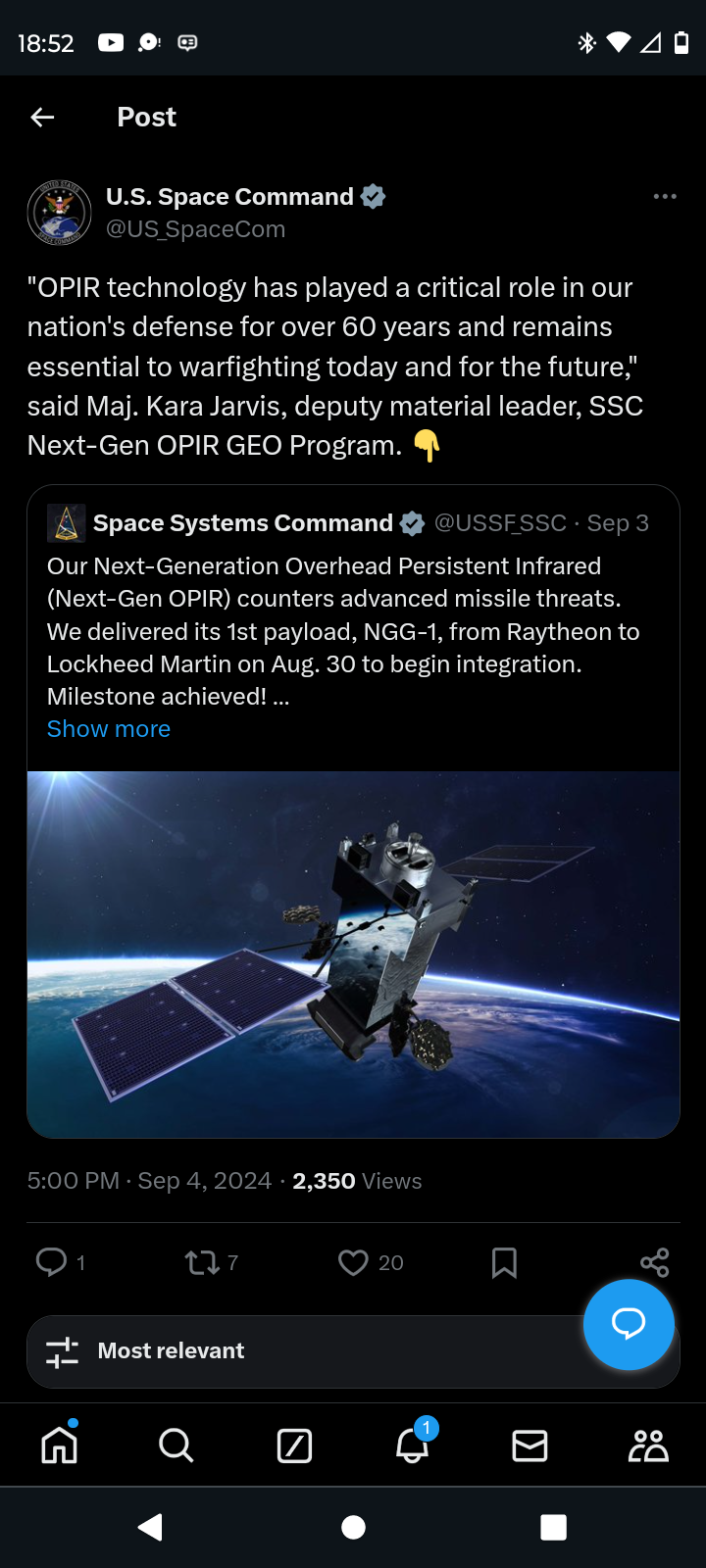Open the post's three-dot overflow menu
The height and width of the screenshot is (1568, 706).
coord(665,196)
